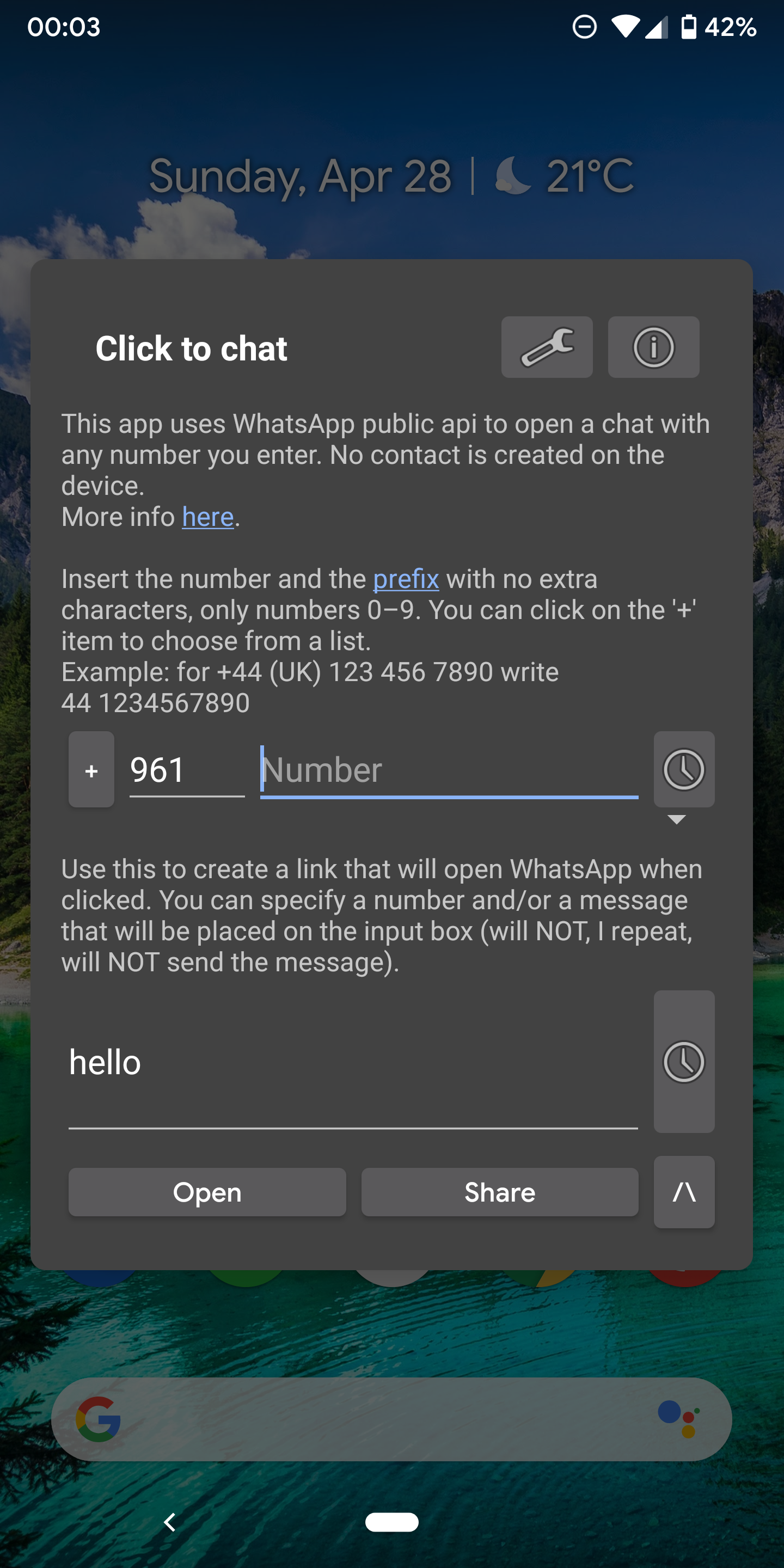Edit the 'hello' message field
Image resolution: width=784 pixels, height=1568 pixels.
coord(353,1063)
